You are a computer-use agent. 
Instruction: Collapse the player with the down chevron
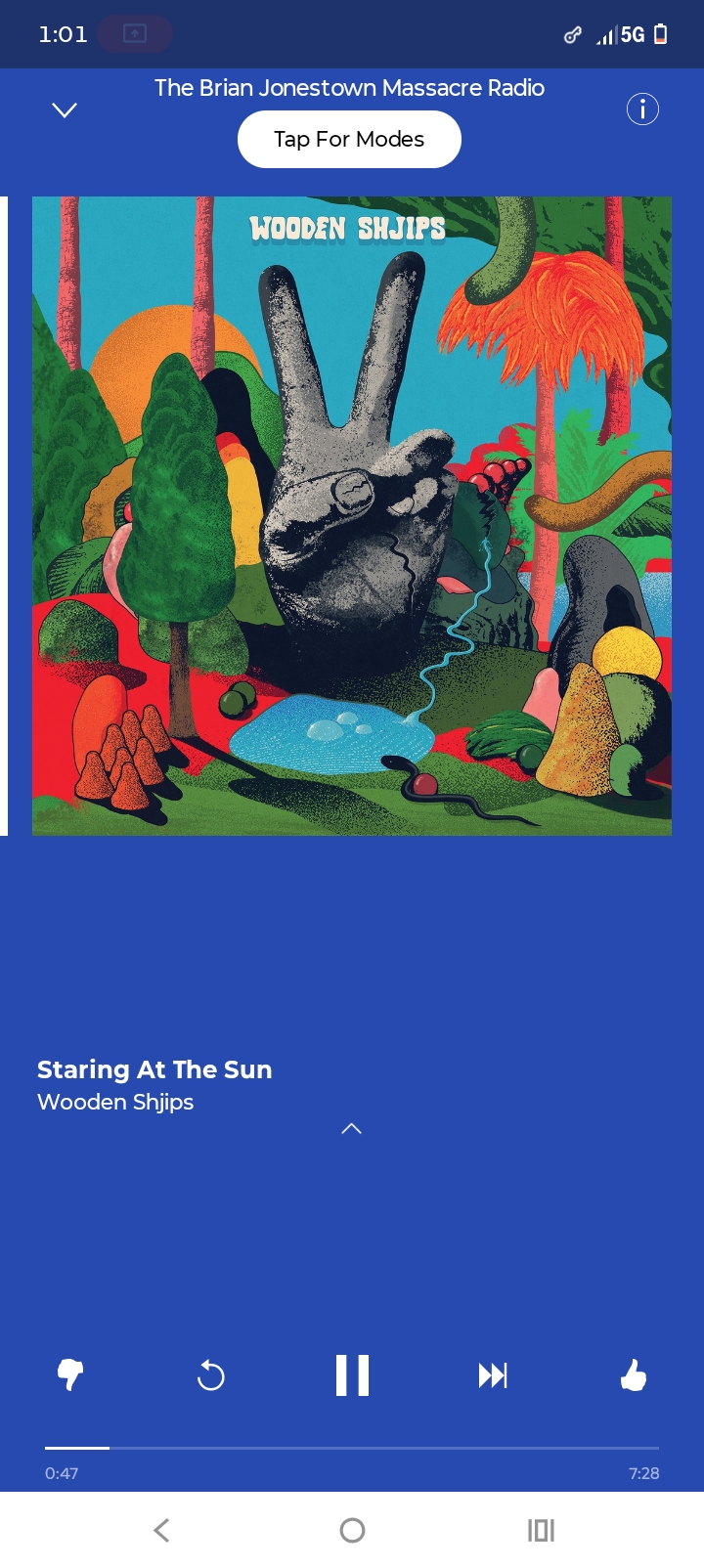point(65,110)
